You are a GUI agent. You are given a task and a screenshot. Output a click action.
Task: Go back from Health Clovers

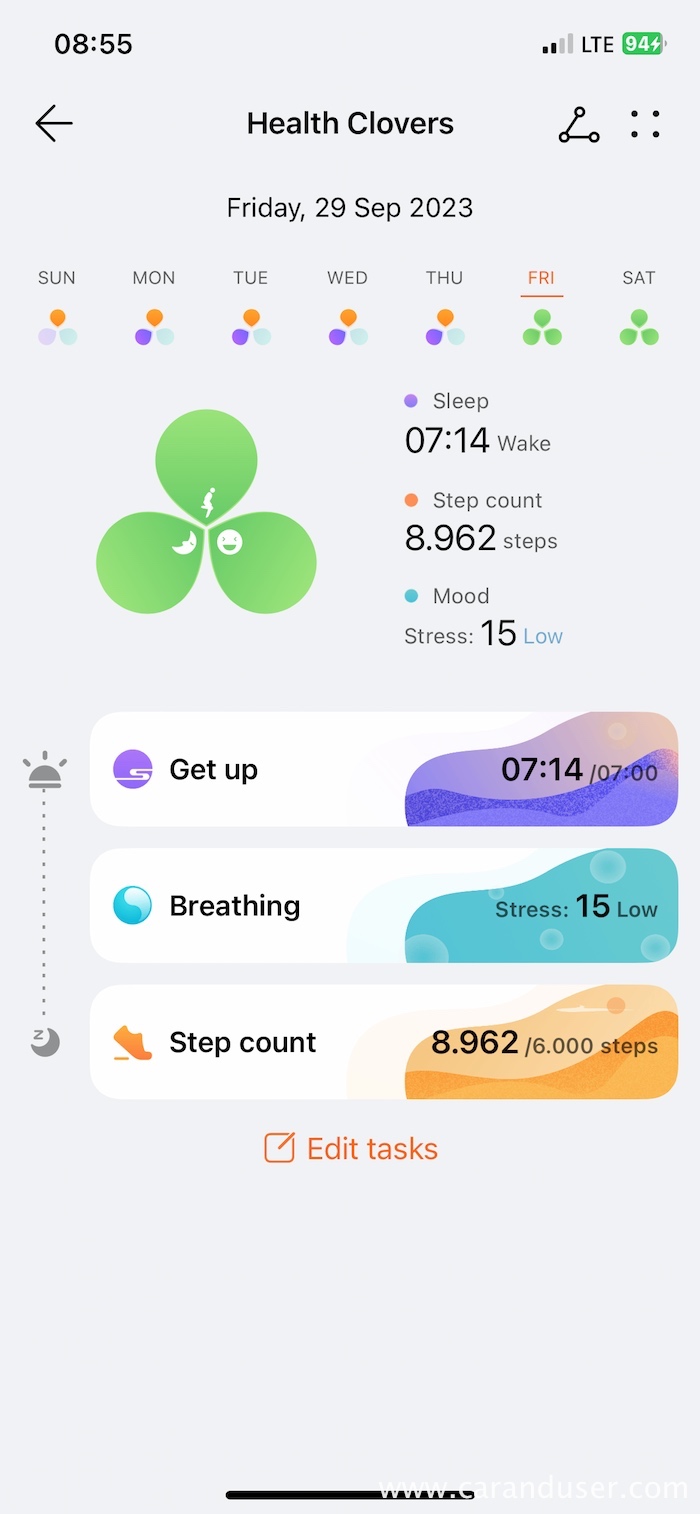tap(54, 124)
